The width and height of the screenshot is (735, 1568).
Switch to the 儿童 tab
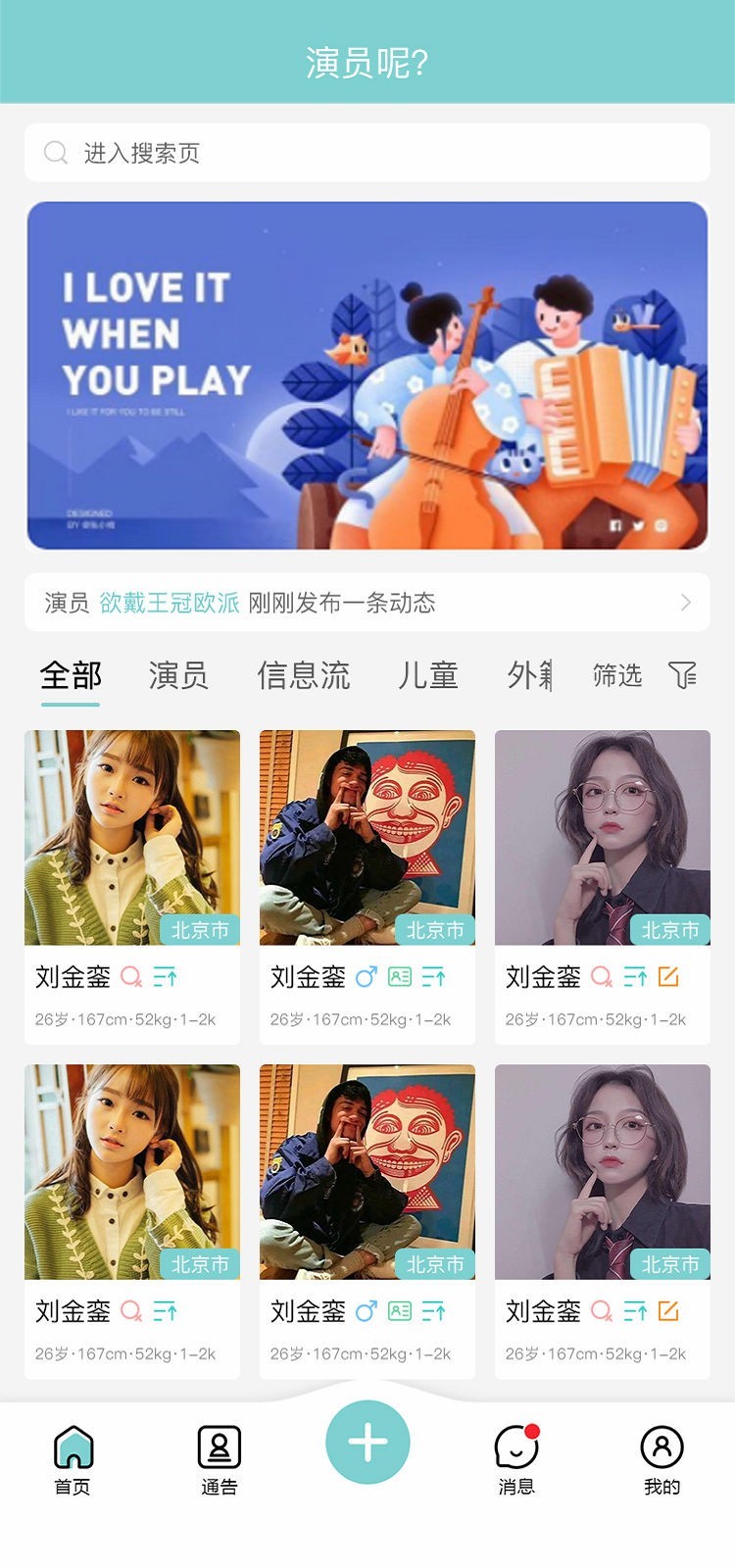428,675
